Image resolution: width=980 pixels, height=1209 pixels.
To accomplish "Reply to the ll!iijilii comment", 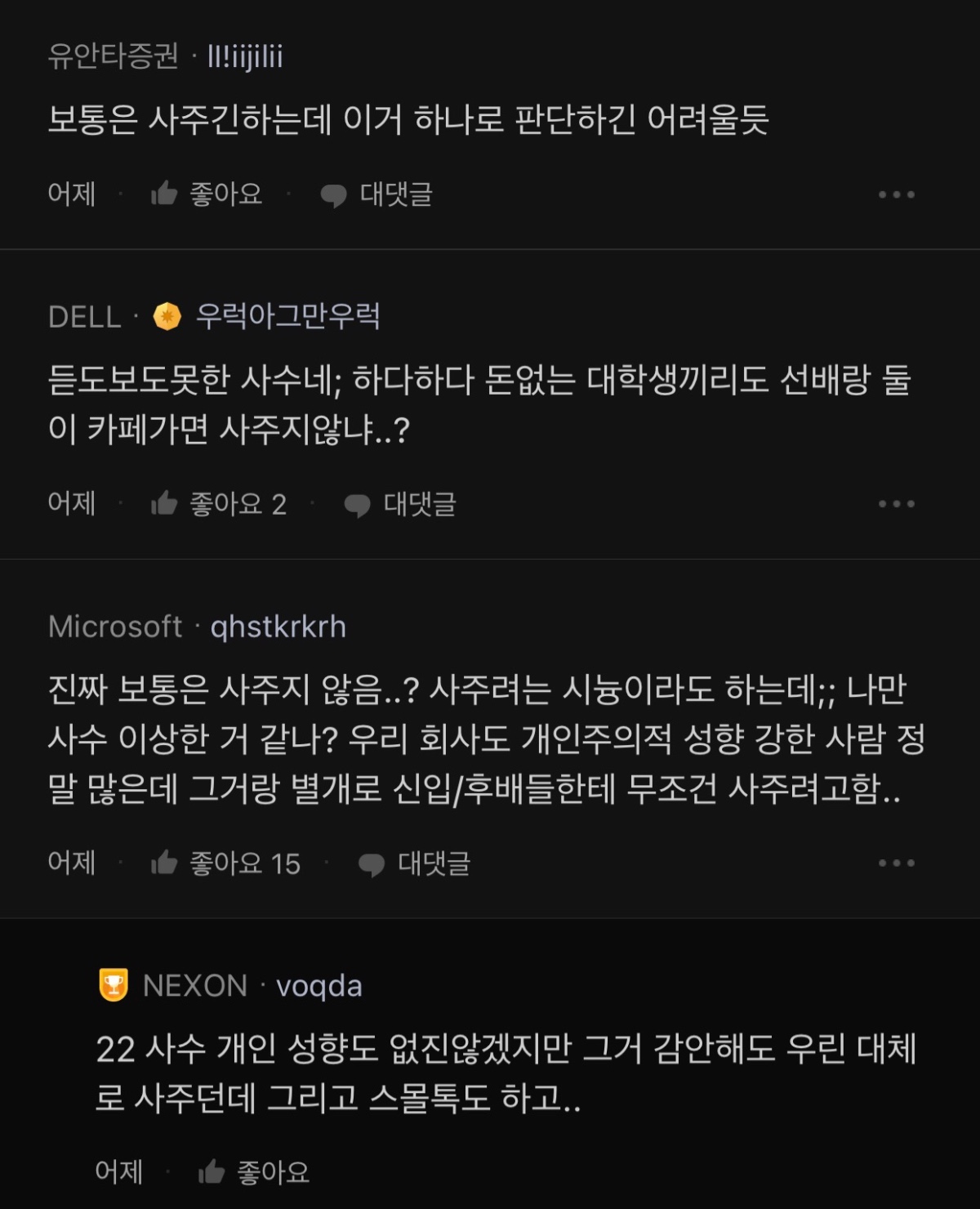I will pyautogui.click(x=376, y=194).
